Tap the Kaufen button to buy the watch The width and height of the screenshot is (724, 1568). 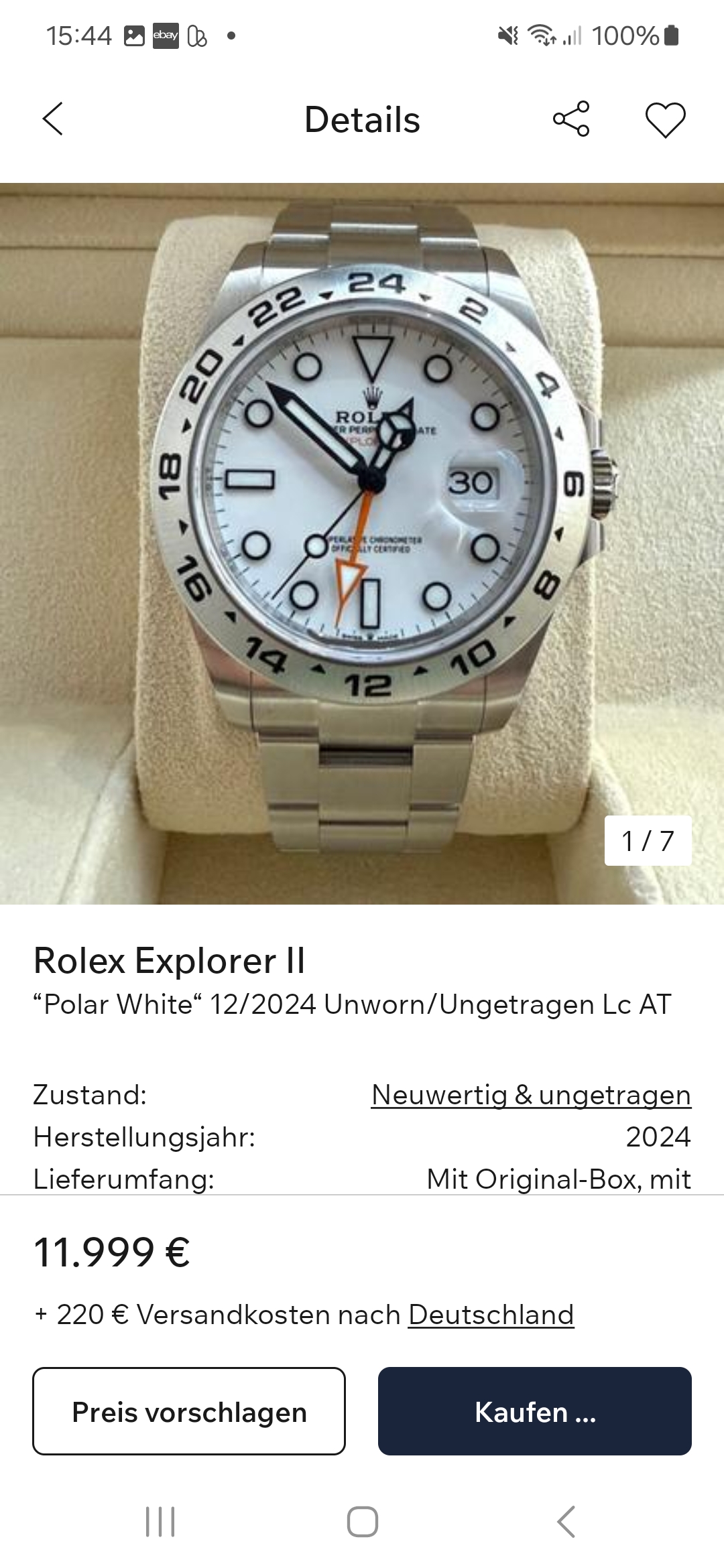point(534,1411)
